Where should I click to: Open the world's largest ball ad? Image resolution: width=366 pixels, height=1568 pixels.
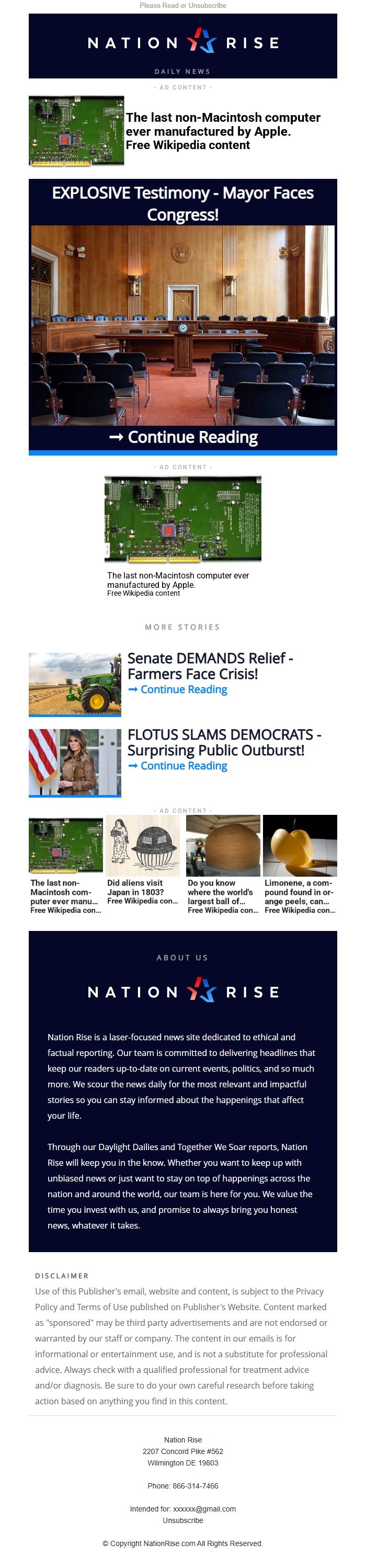coord(223,865)
